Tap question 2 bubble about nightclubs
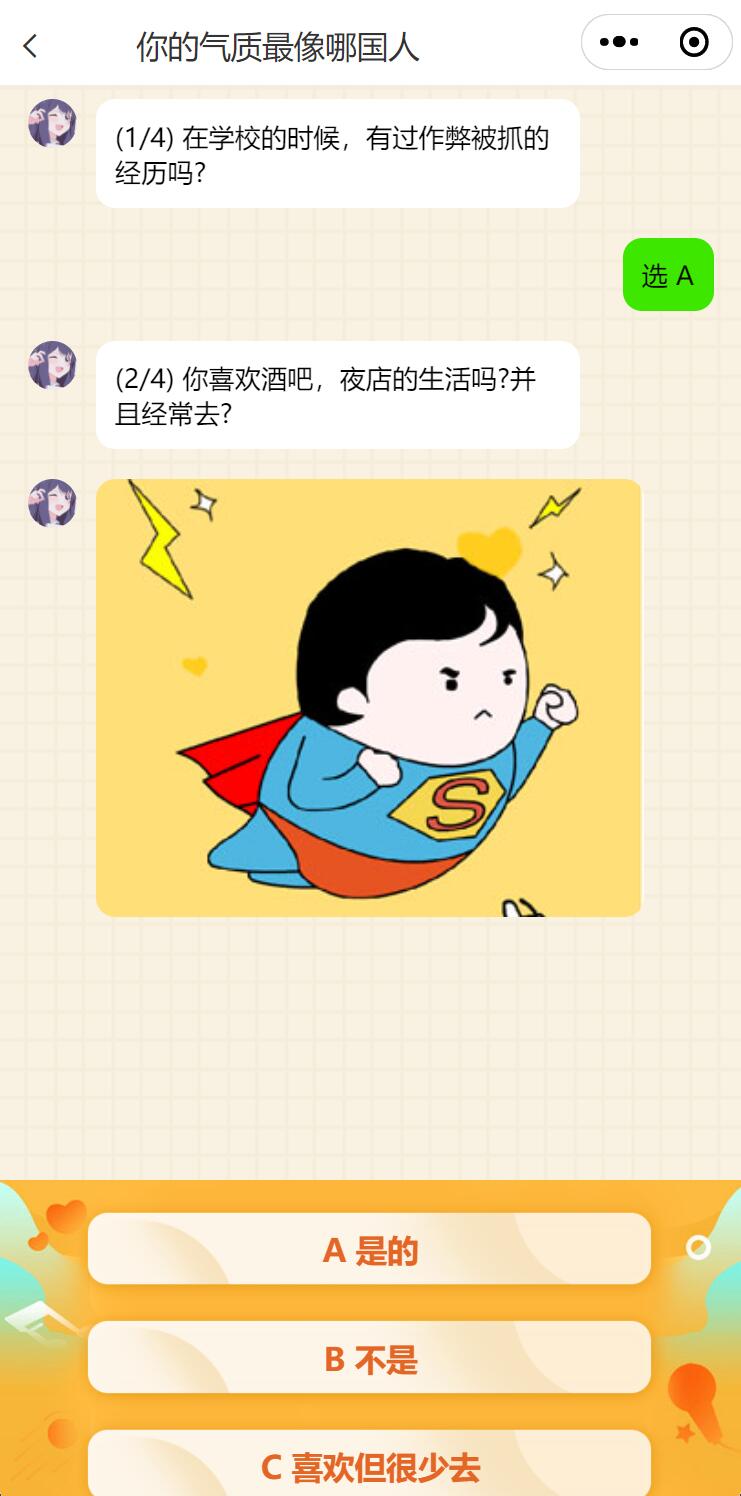 click(x=336, y=394)
